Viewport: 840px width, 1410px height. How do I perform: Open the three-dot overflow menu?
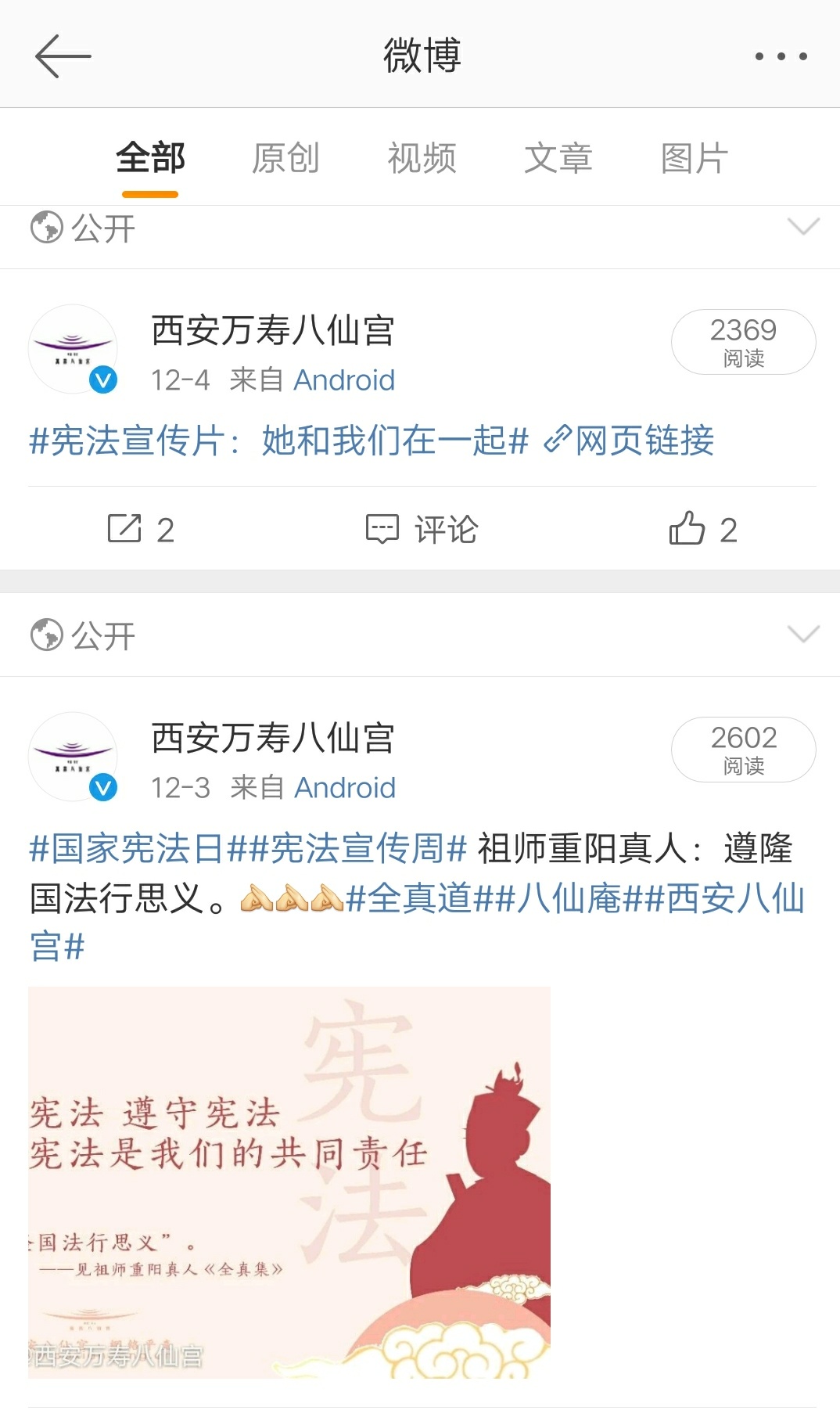pyautogui.click(x=781, y=56)
